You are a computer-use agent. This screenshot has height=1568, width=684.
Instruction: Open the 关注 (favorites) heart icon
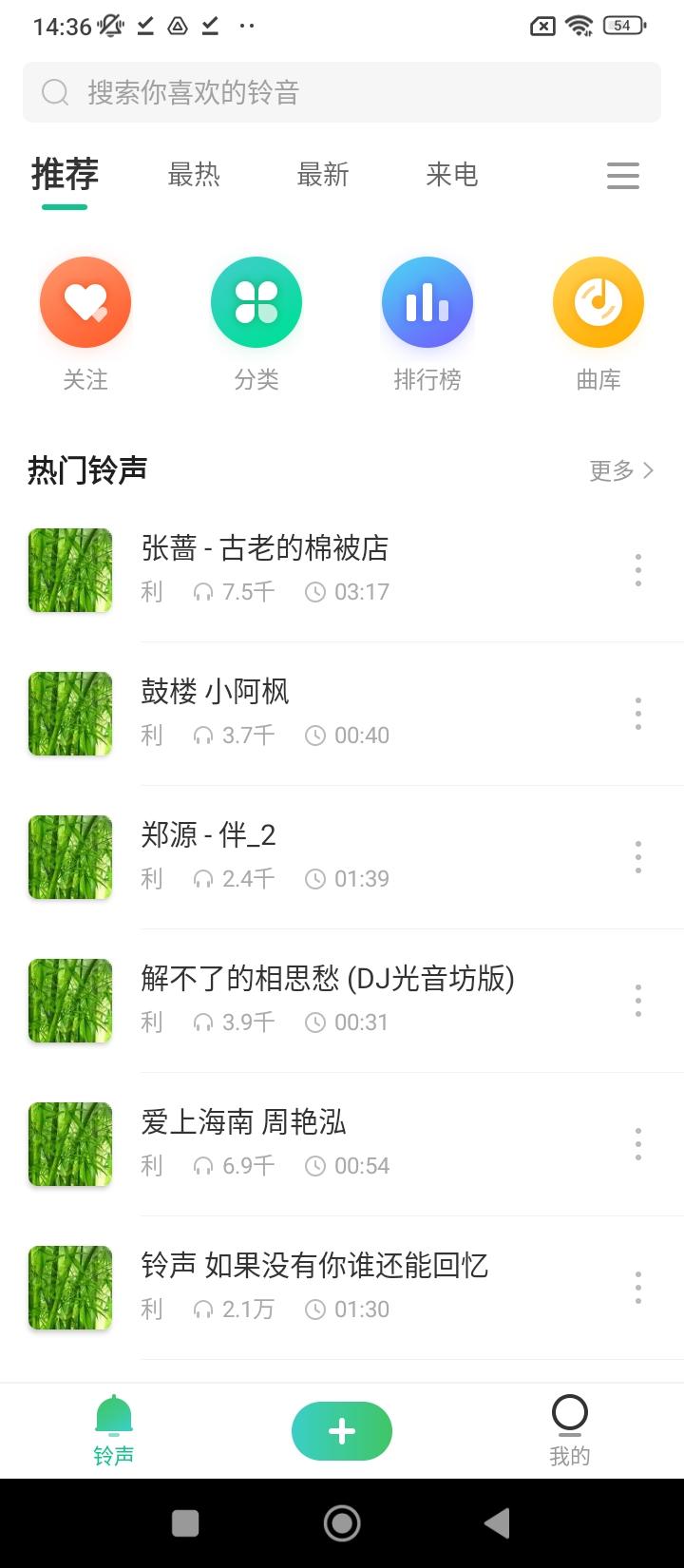85,301
